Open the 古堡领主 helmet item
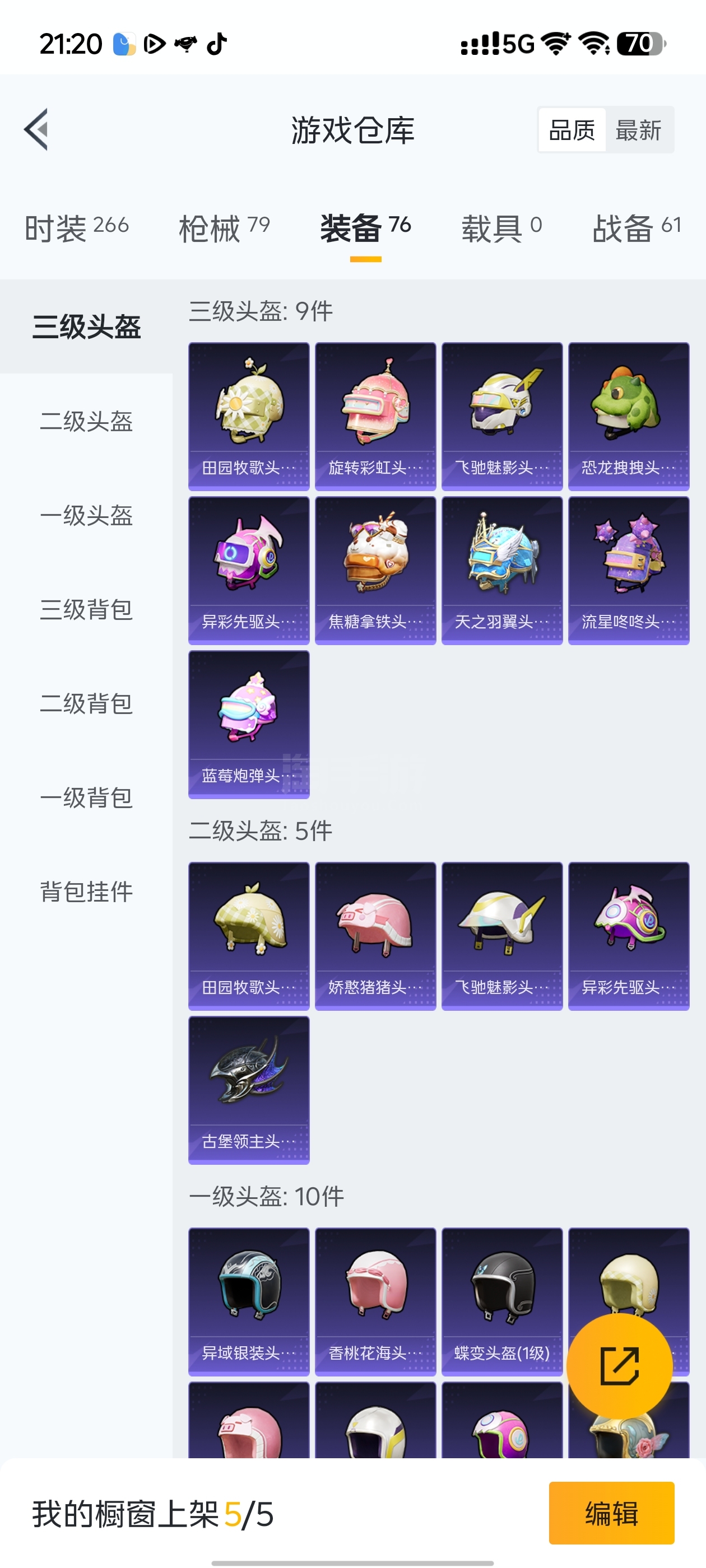Image resolution: width=706 pixels, height=1568 pixels. 249,1090
